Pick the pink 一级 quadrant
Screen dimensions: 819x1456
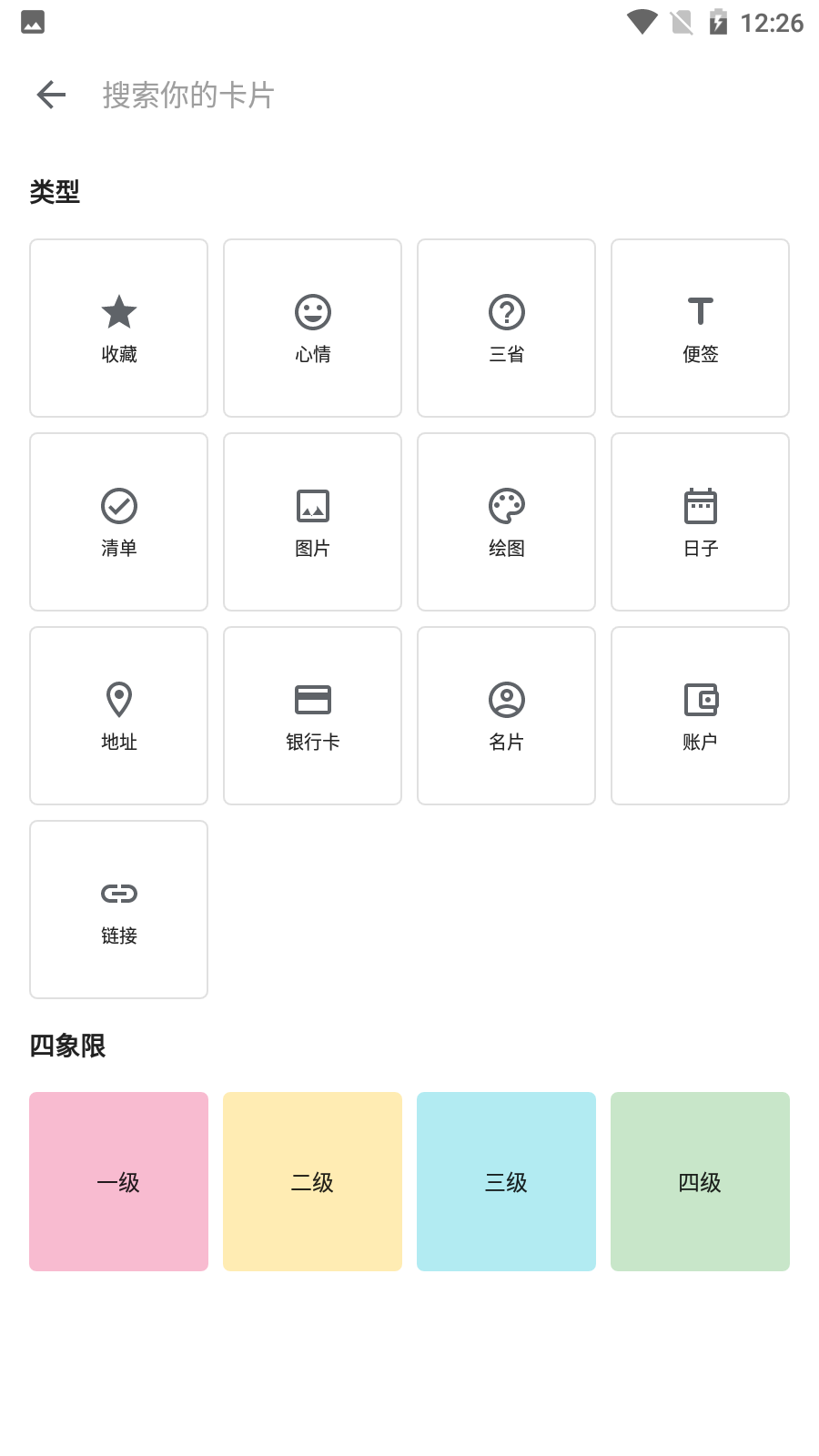[118, 1182]
